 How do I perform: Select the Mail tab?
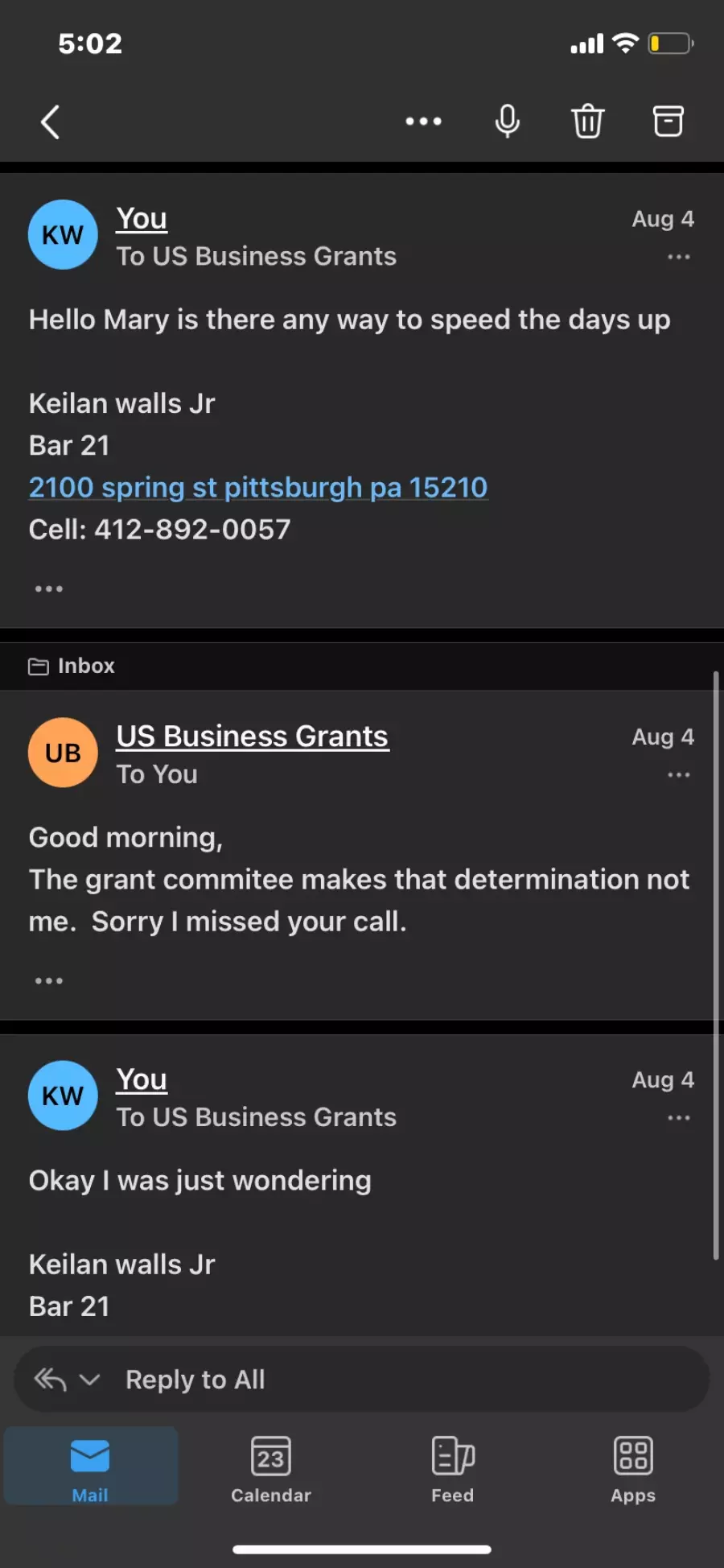pos(90,1467)
